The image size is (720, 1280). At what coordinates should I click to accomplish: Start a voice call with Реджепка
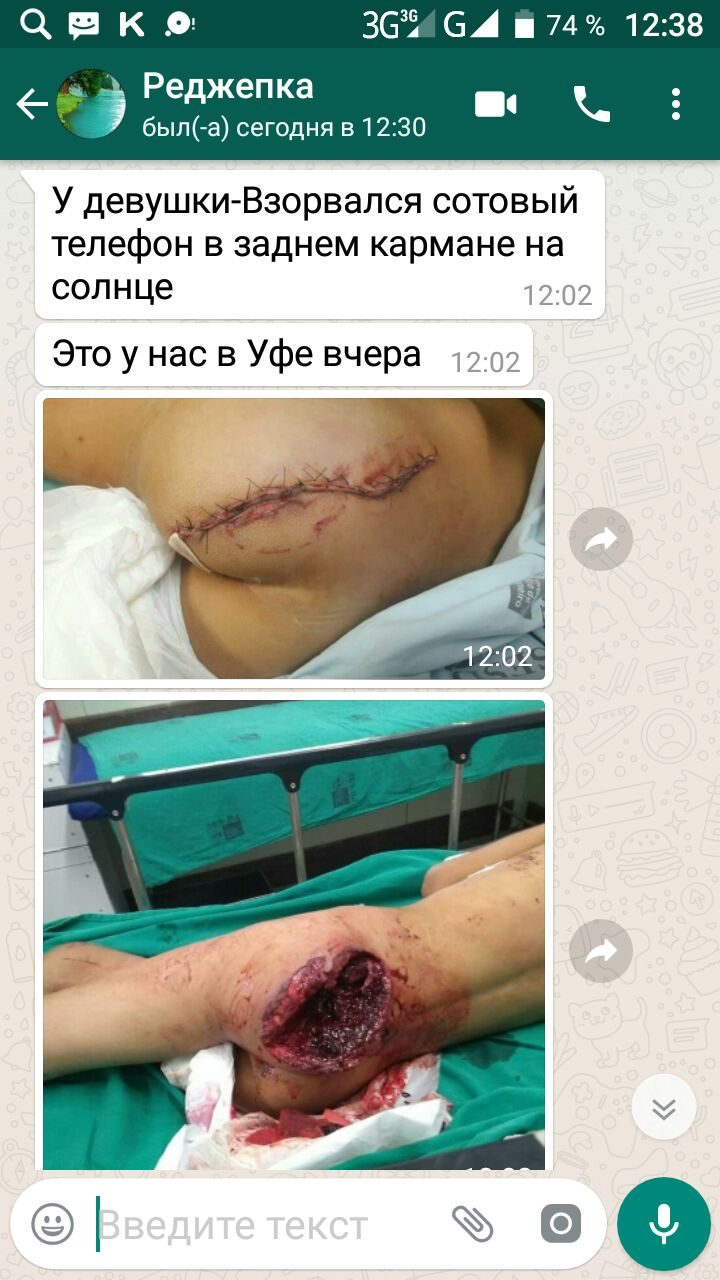591,104
